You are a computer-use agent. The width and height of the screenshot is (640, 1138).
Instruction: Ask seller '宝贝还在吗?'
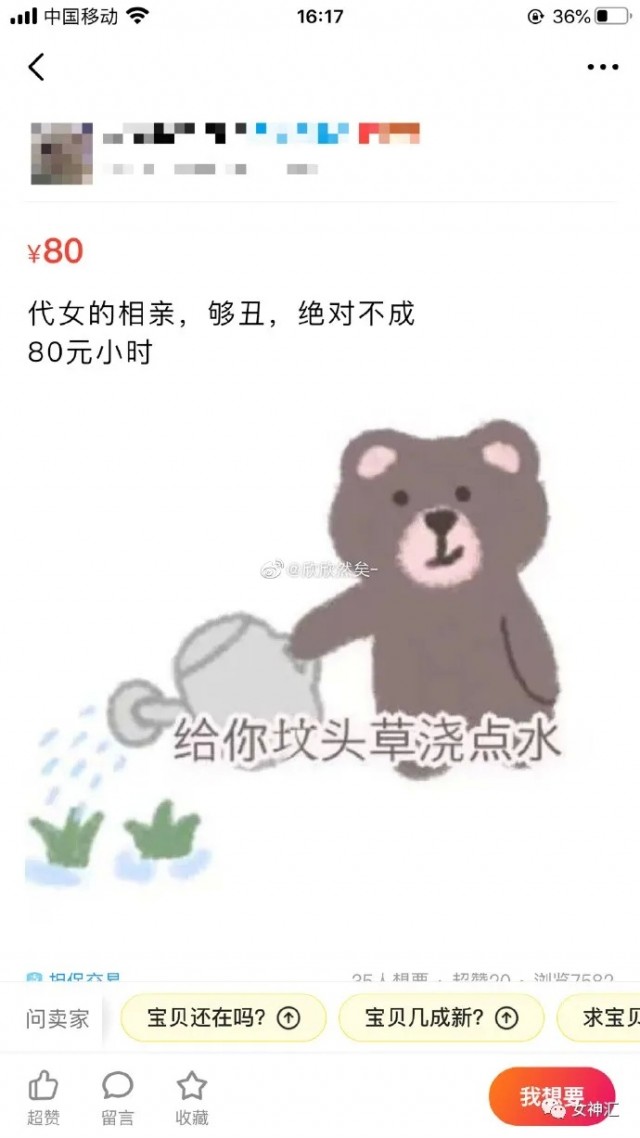(223, 1018)
